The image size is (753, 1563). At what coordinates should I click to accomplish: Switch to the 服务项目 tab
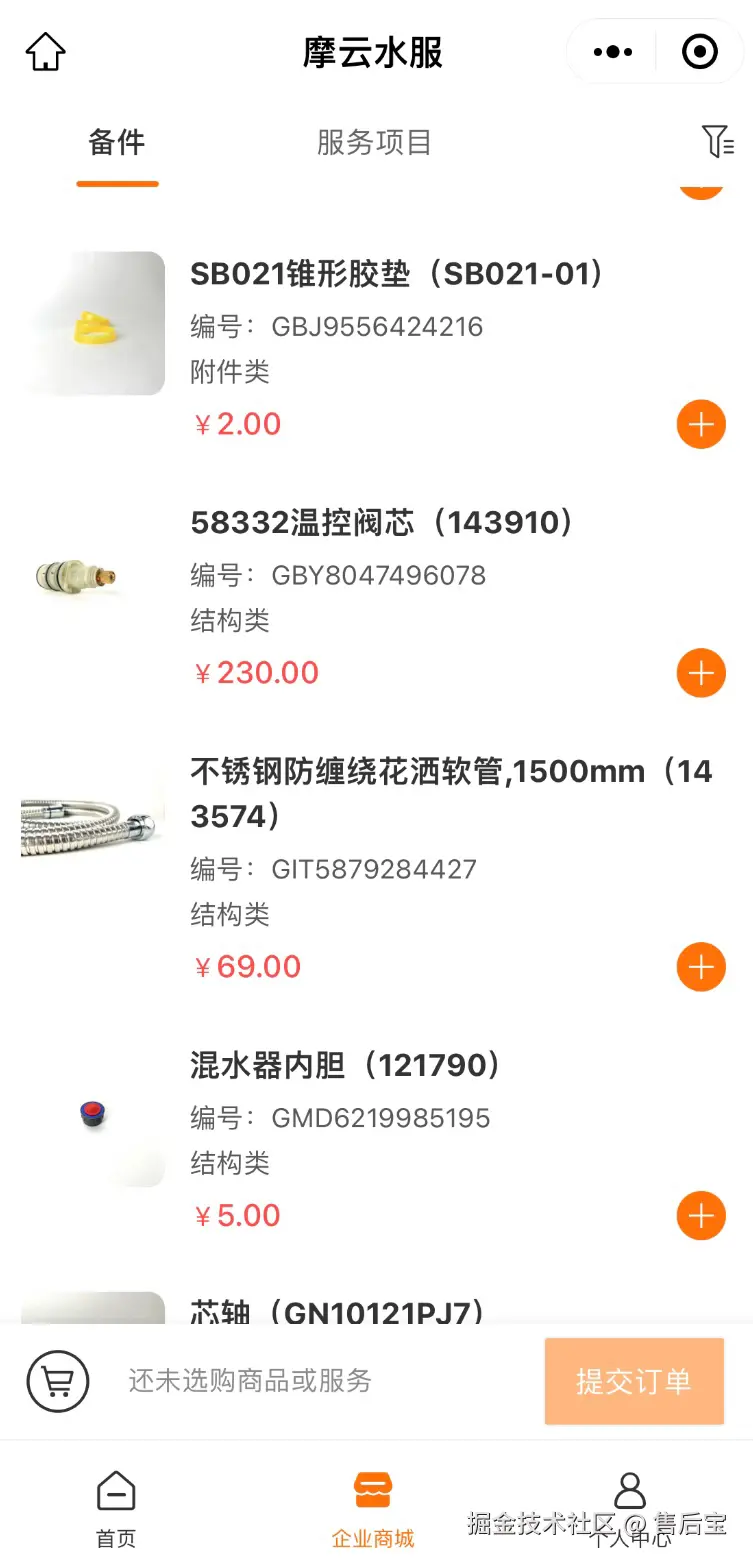pos(373,143)
